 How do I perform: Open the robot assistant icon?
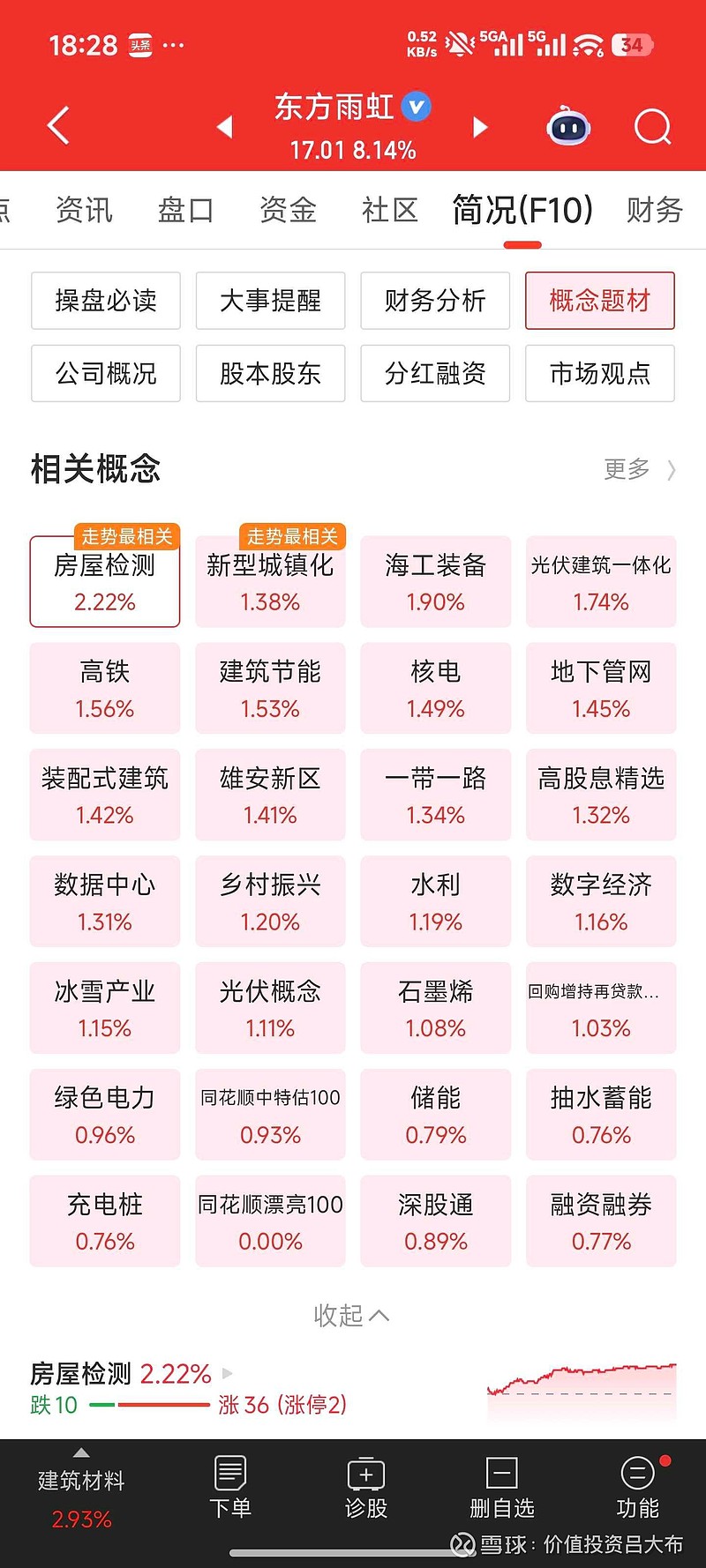(x=567, y=126)
